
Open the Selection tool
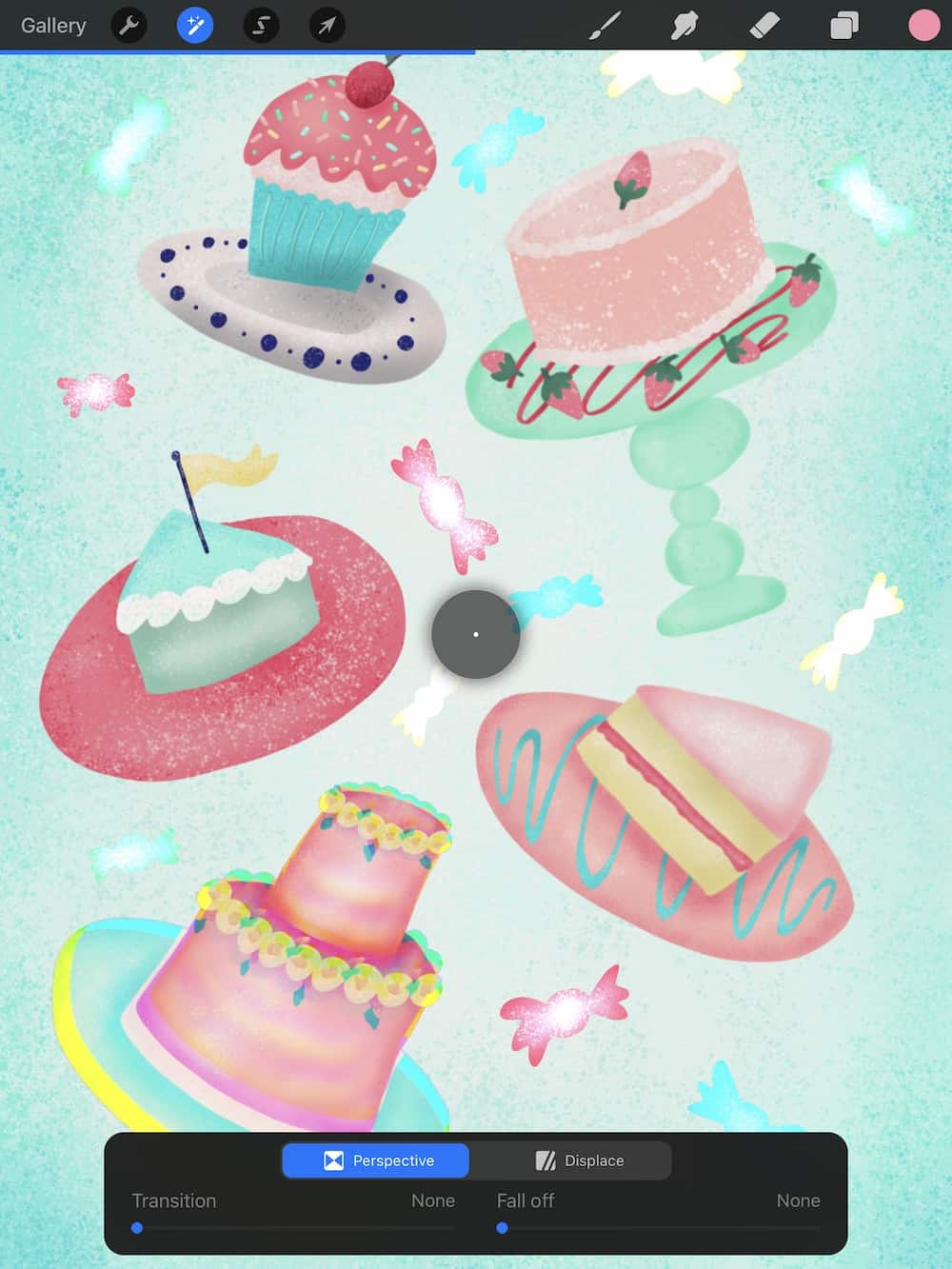click(x=261, y=26)
